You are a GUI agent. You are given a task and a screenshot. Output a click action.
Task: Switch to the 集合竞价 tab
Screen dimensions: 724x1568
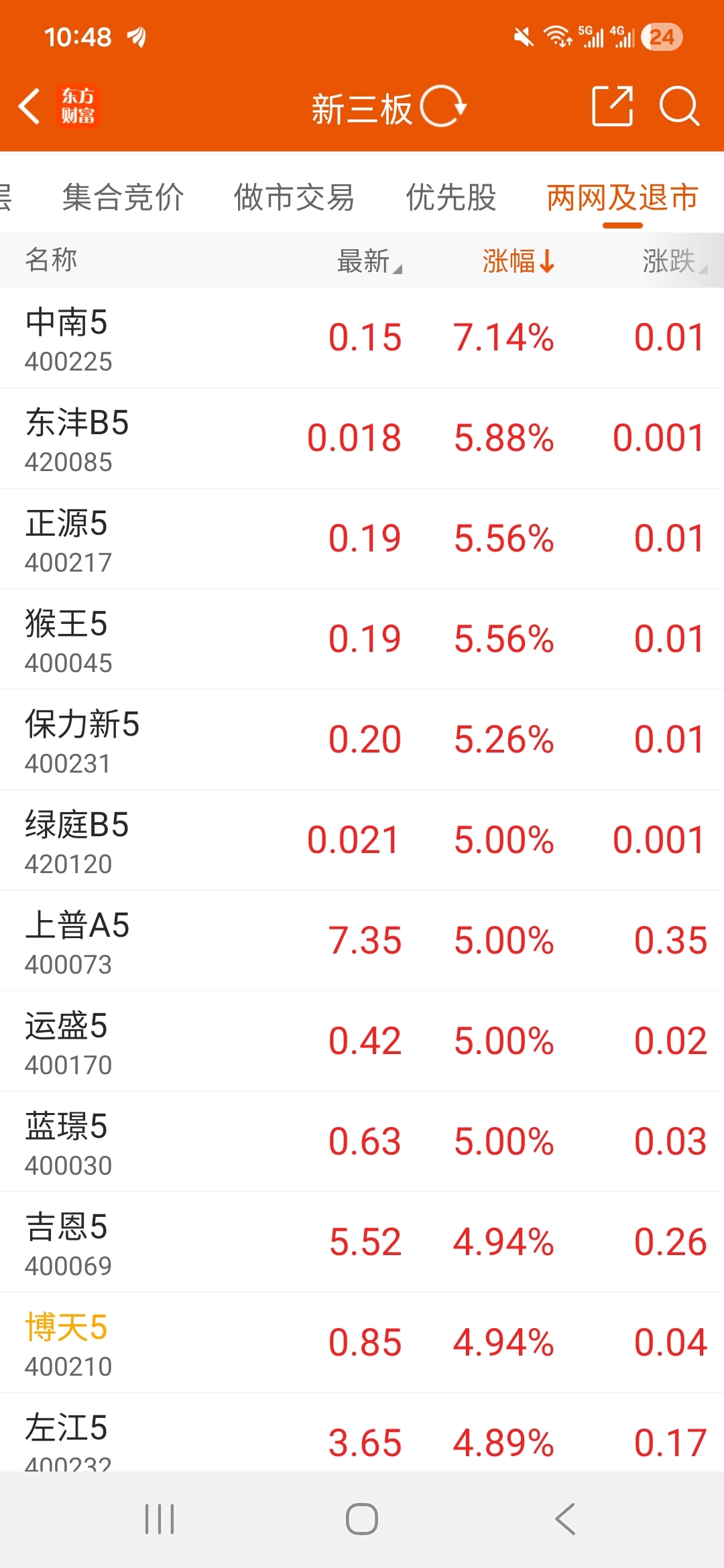(x=123, y=198)
